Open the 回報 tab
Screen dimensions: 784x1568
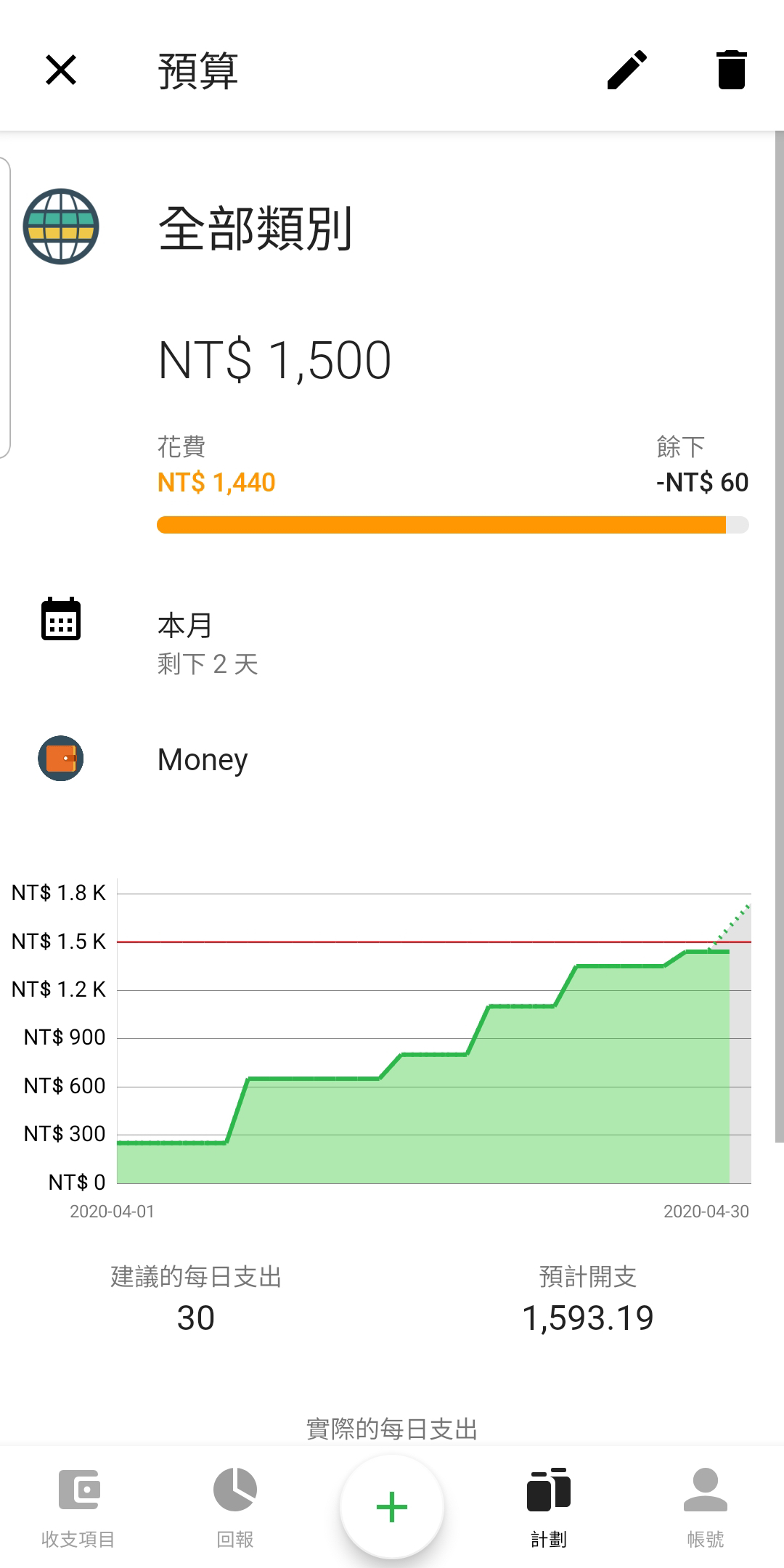pos(235,1508)
